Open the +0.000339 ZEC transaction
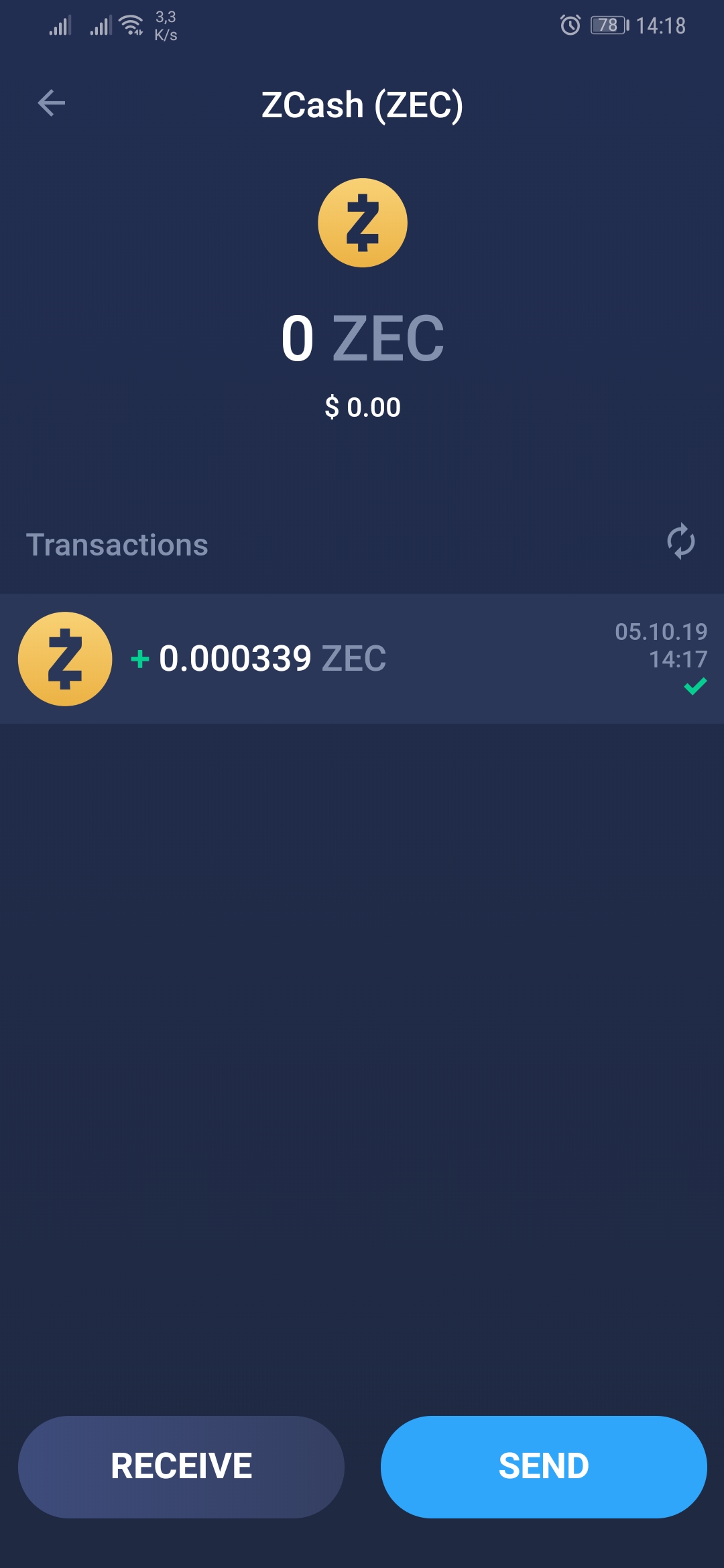Screen dimensions: 724x1568 click(362, 658)
